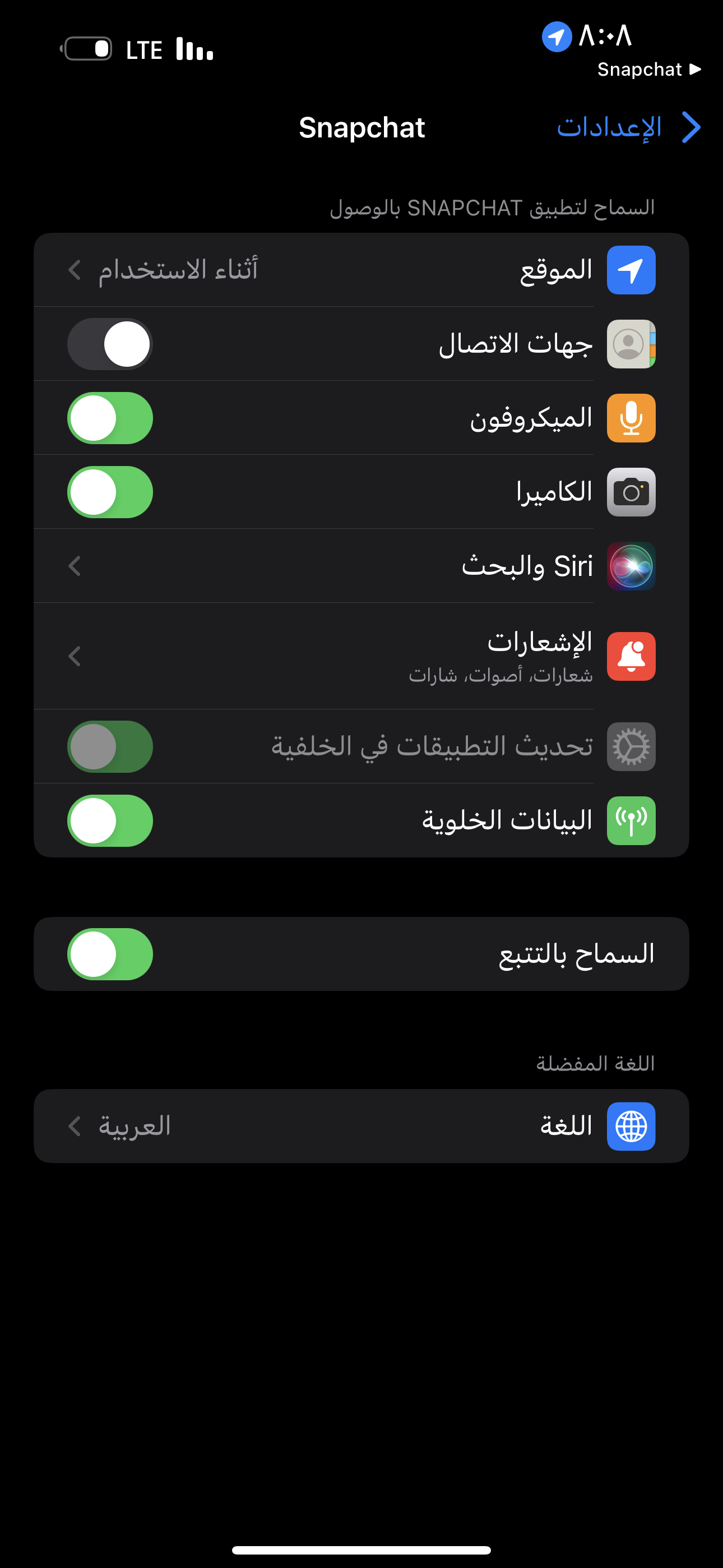
Task: Turn off الميكروفون microphone access
Action: point(109,418)
